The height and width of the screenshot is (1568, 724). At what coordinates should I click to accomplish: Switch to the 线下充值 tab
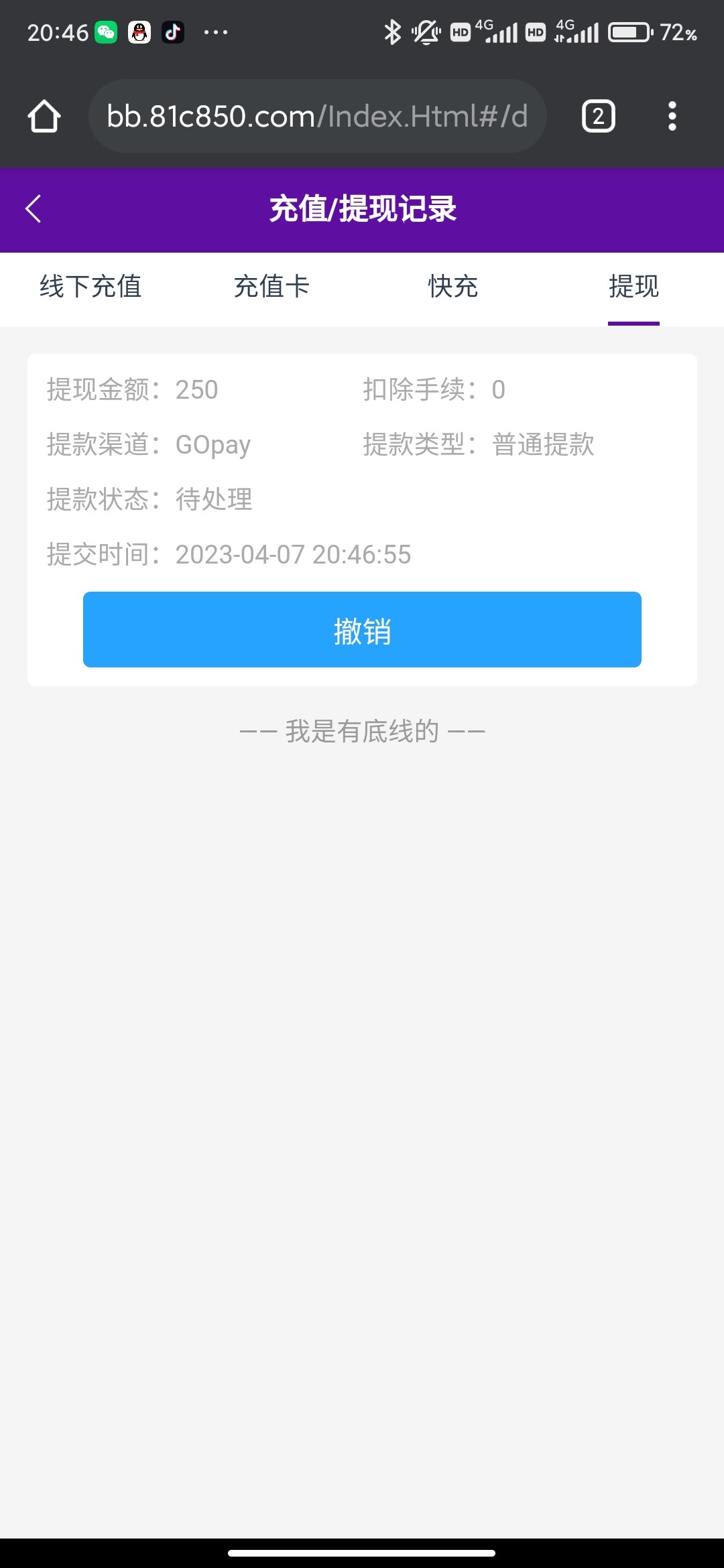(x=90, y=287)
